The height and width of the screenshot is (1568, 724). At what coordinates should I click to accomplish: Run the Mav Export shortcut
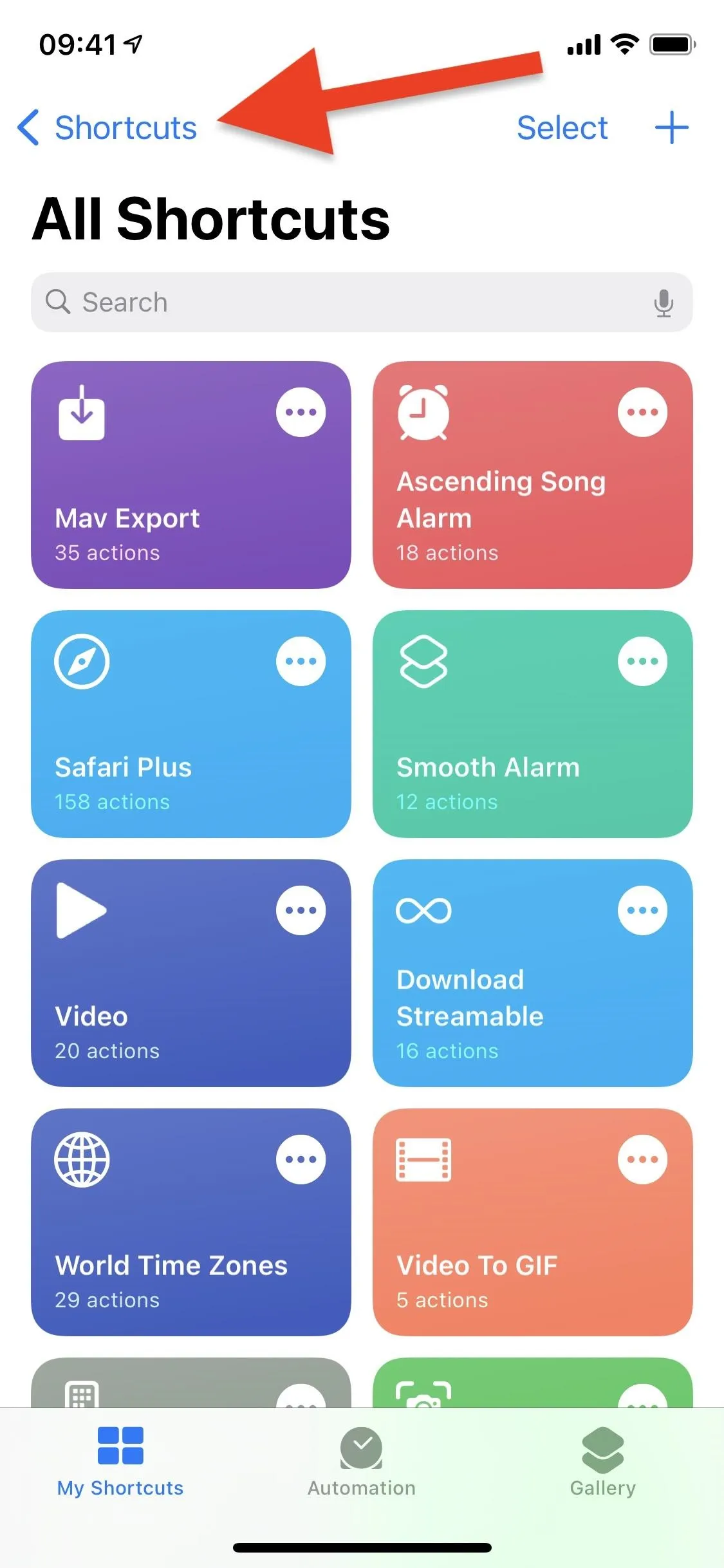tap(191, 474)
